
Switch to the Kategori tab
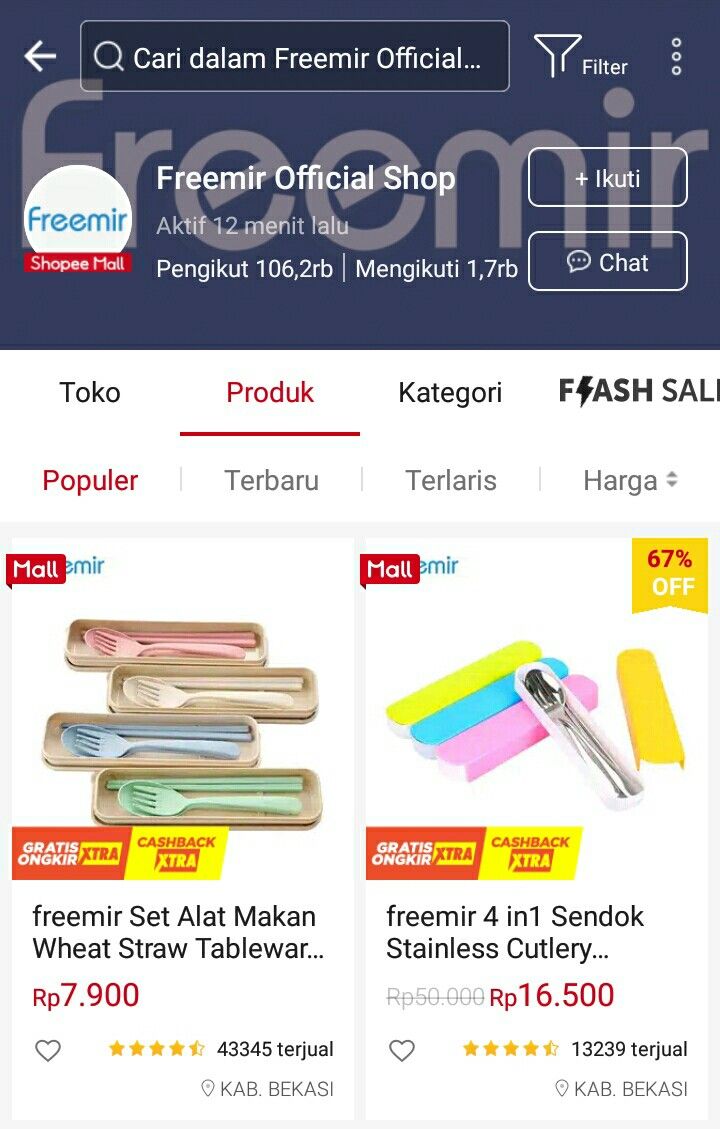(x=450, y=393)
